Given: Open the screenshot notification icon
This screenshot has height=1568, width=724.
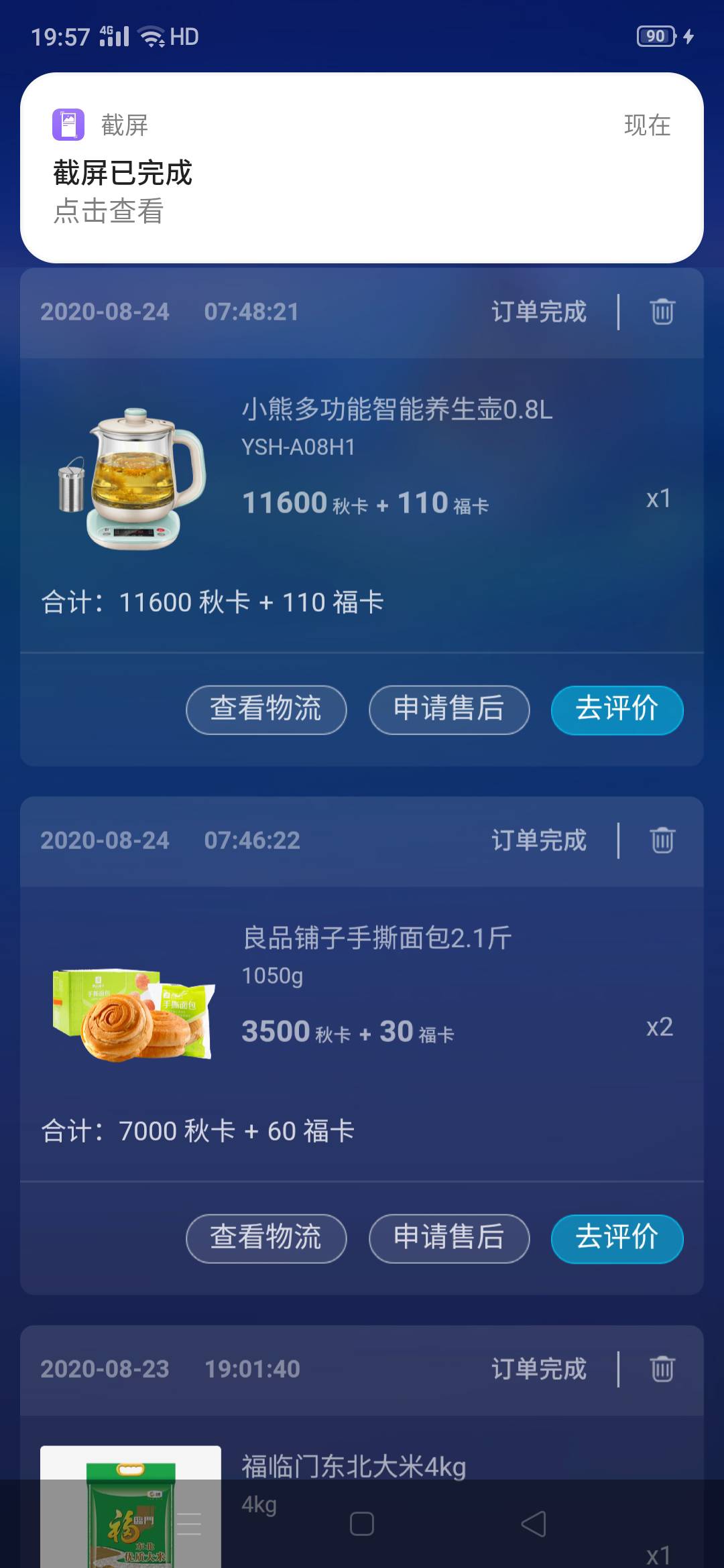Looking at the screenshot, I should (x=67, y=125).
